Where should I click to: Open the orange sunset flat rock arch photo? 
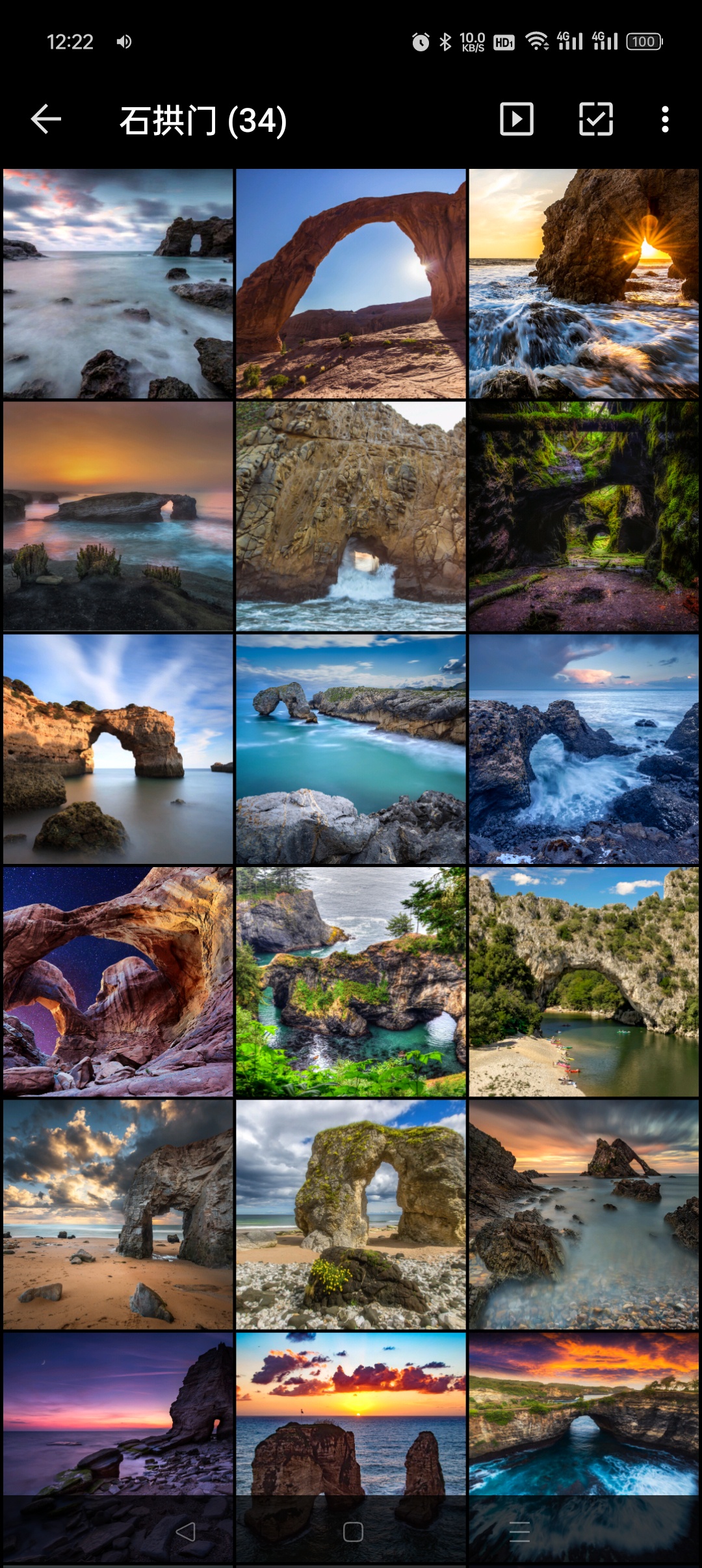click(118, 516)
